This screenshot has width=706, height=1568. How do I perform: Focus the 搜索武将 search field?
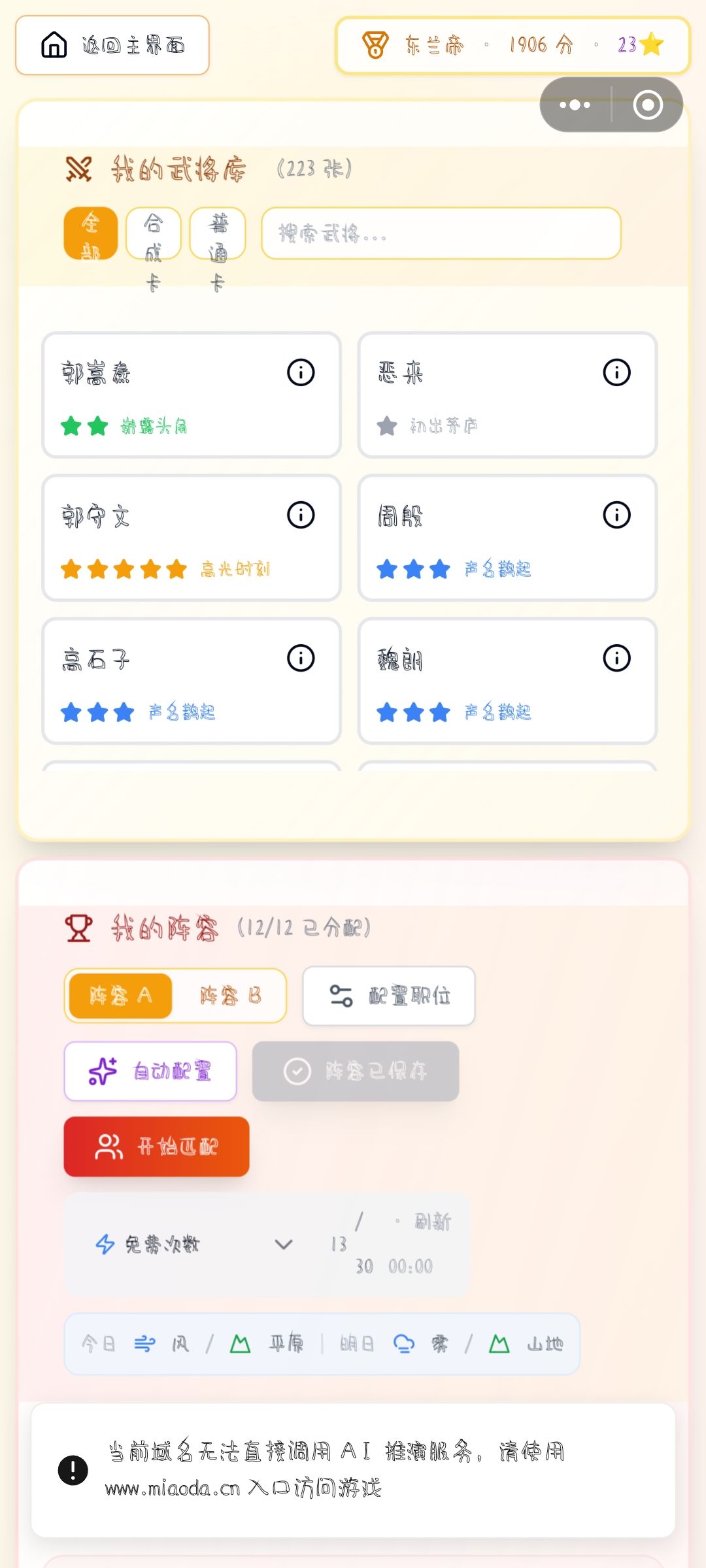pyautogui.click(x=441, y=233)
